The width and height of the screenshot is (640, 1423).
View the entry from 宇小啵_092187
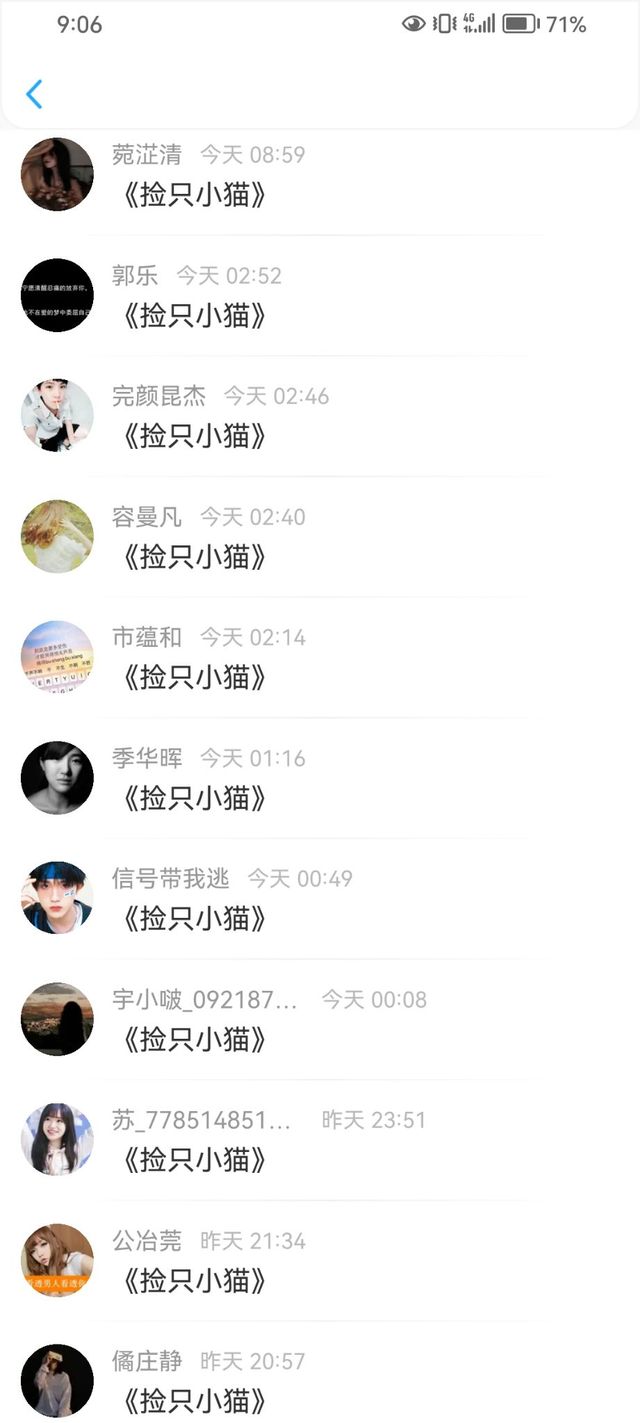[x=195, y=1039]
